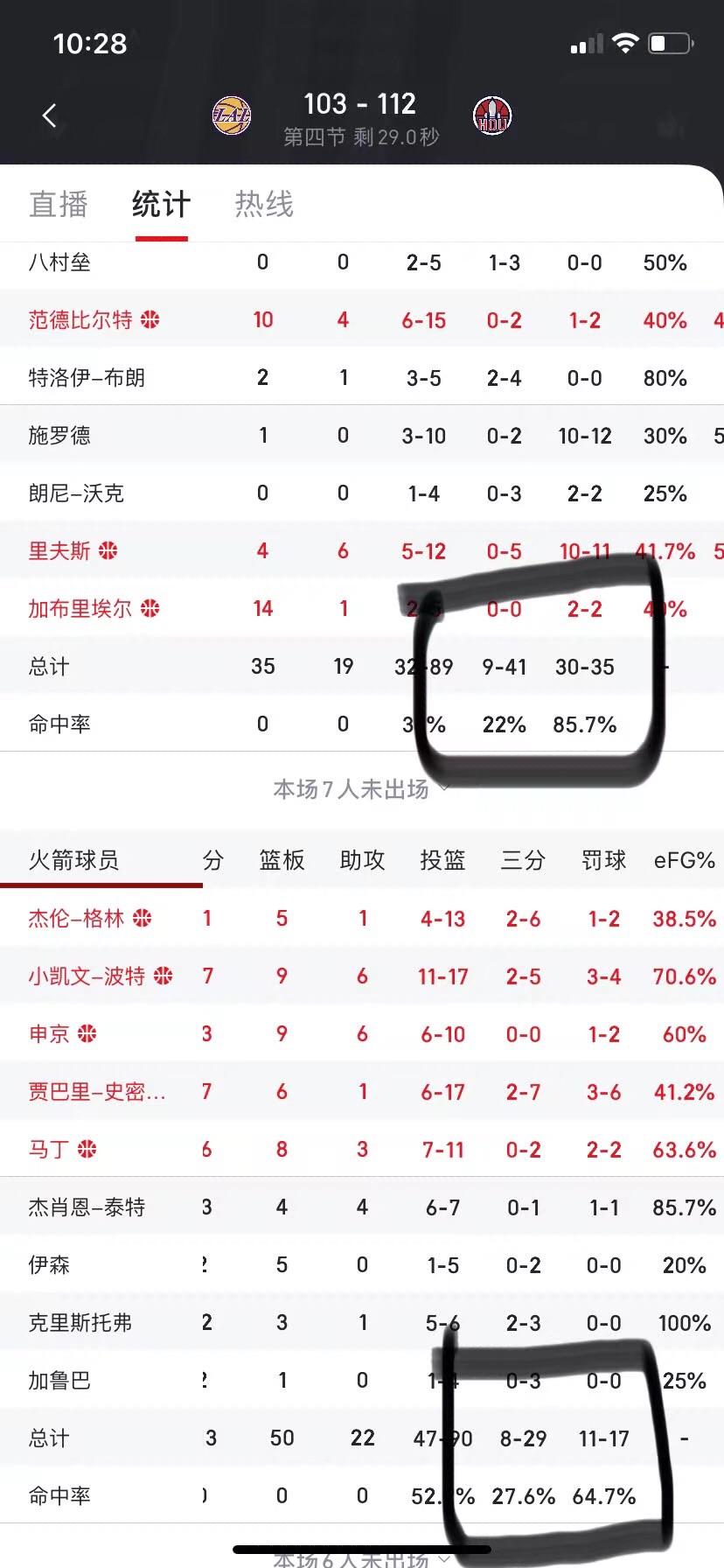The height and width of the screenshot is (1568, 724).
Task: Switch to the 直播 tab
Action: (x=59, y=204)
